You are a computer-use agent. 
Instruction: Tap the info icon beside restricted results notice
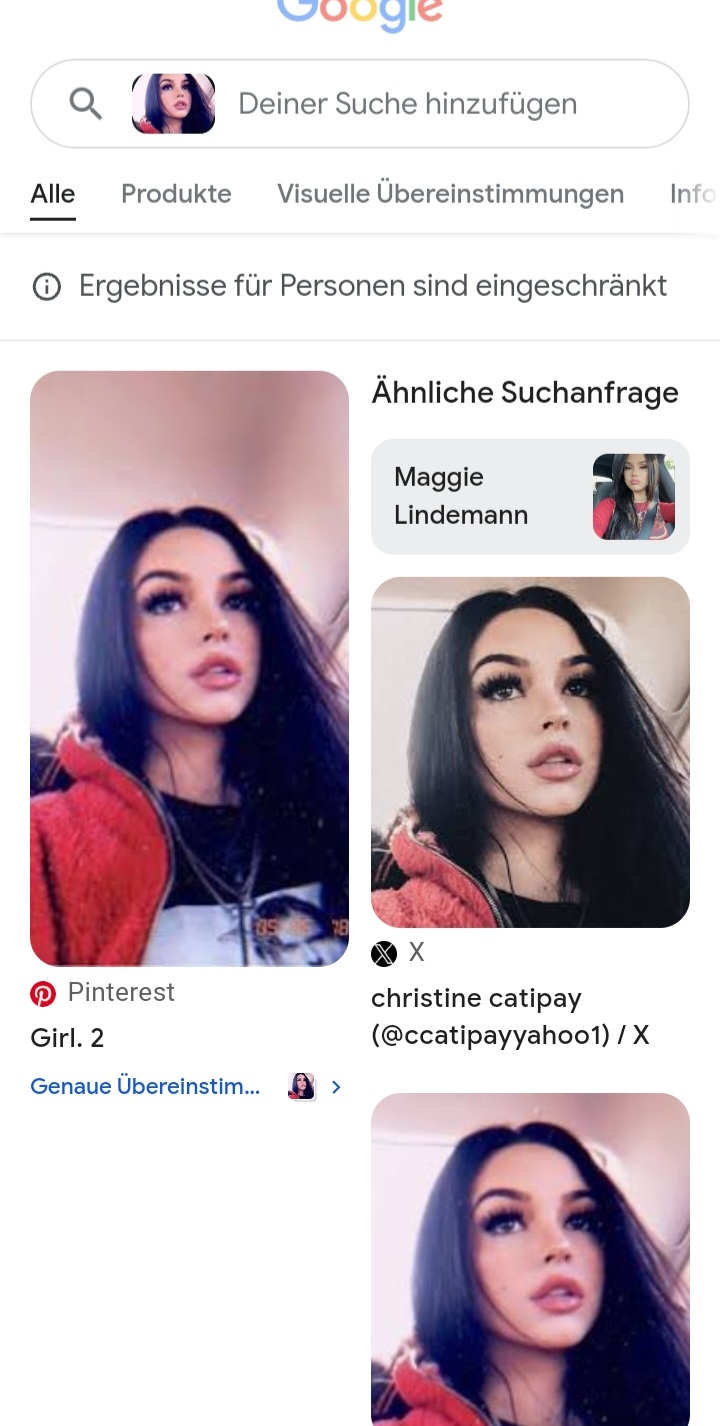point(46,287)
